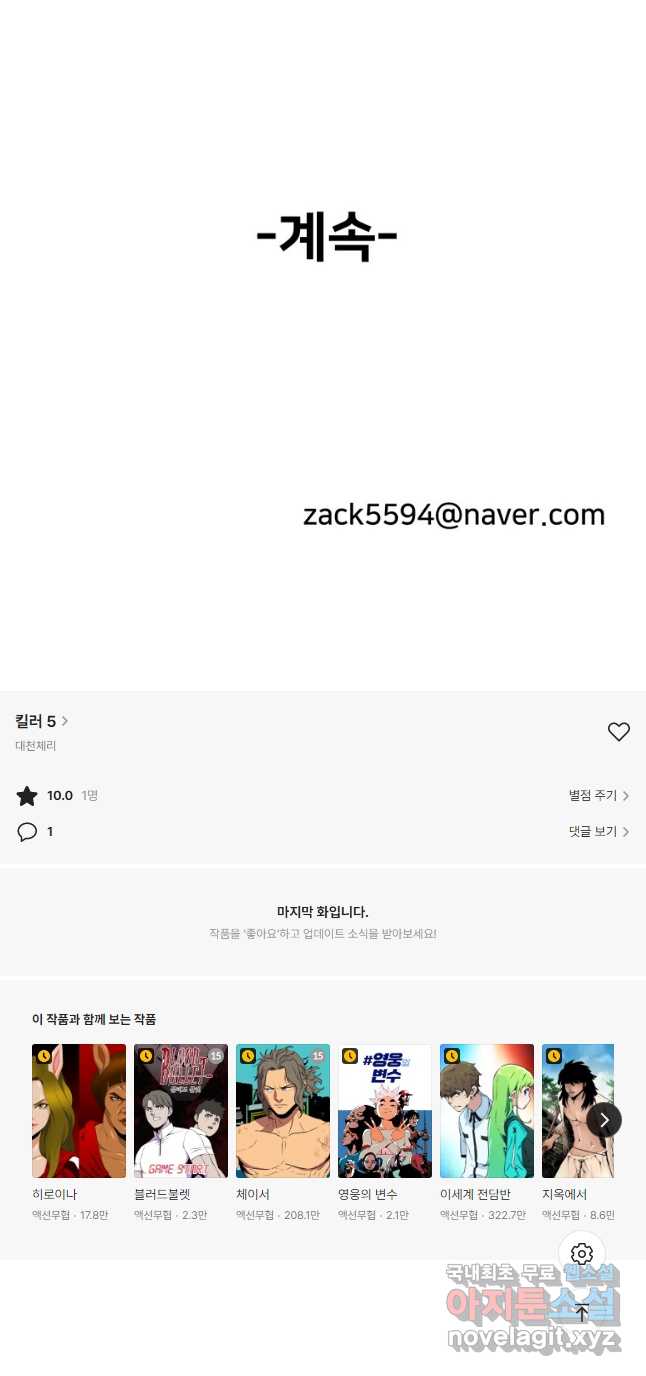Like this webtoon with the heart icon
646x1376 pixels.
click(x=619, y=732)
